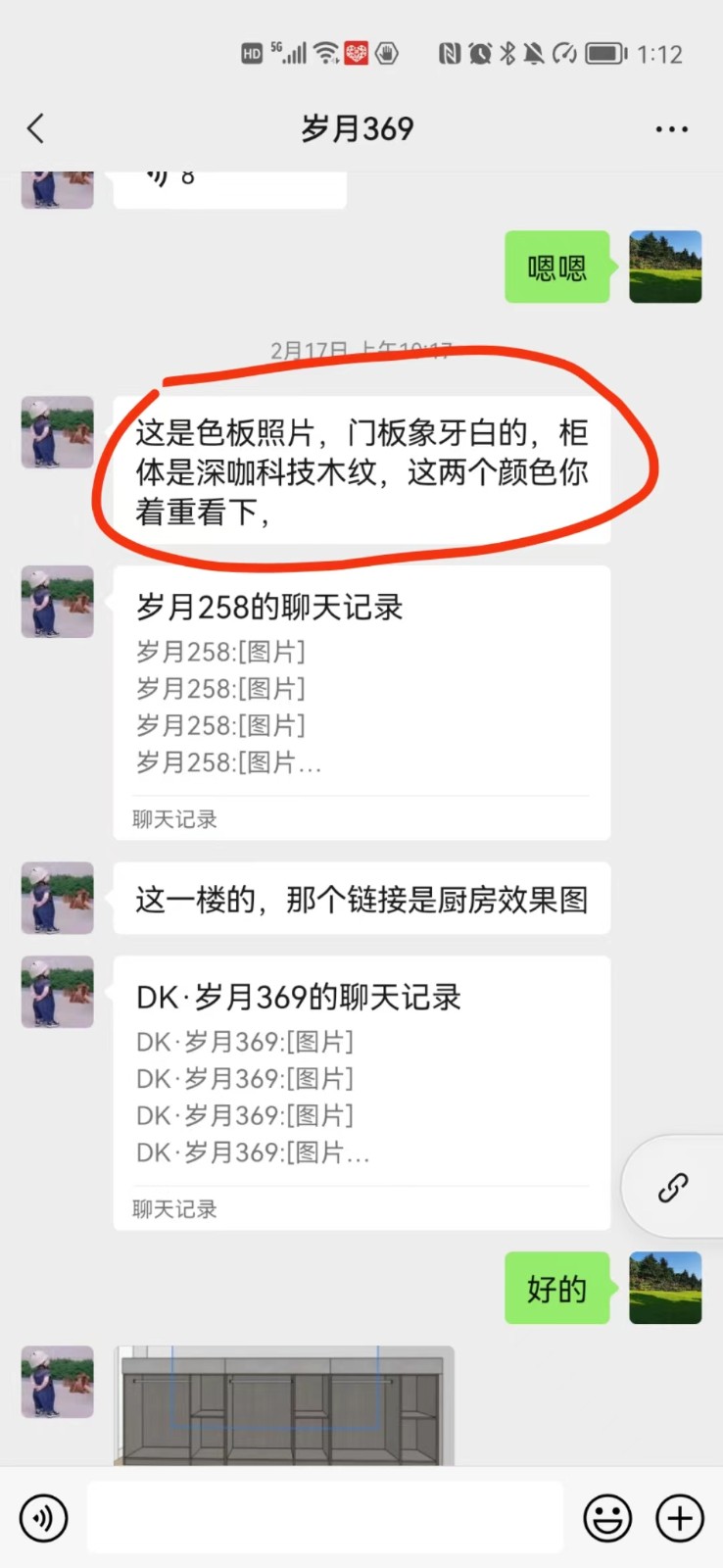The height and width of the screenshot is (1568, 723).
Task: View the wardrobe design image
Action: 284,1406
